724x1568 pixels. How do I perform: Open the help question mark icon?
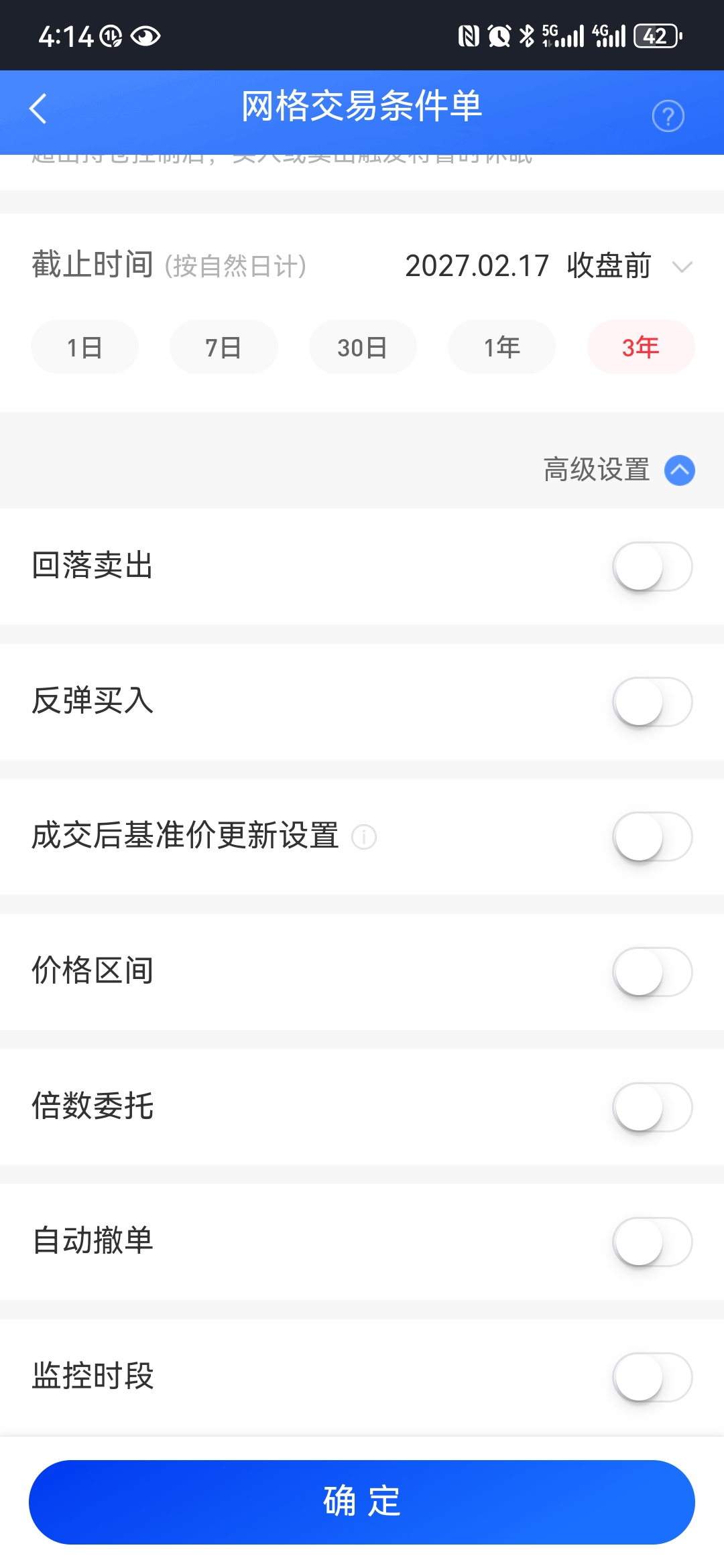coord(668,116)
